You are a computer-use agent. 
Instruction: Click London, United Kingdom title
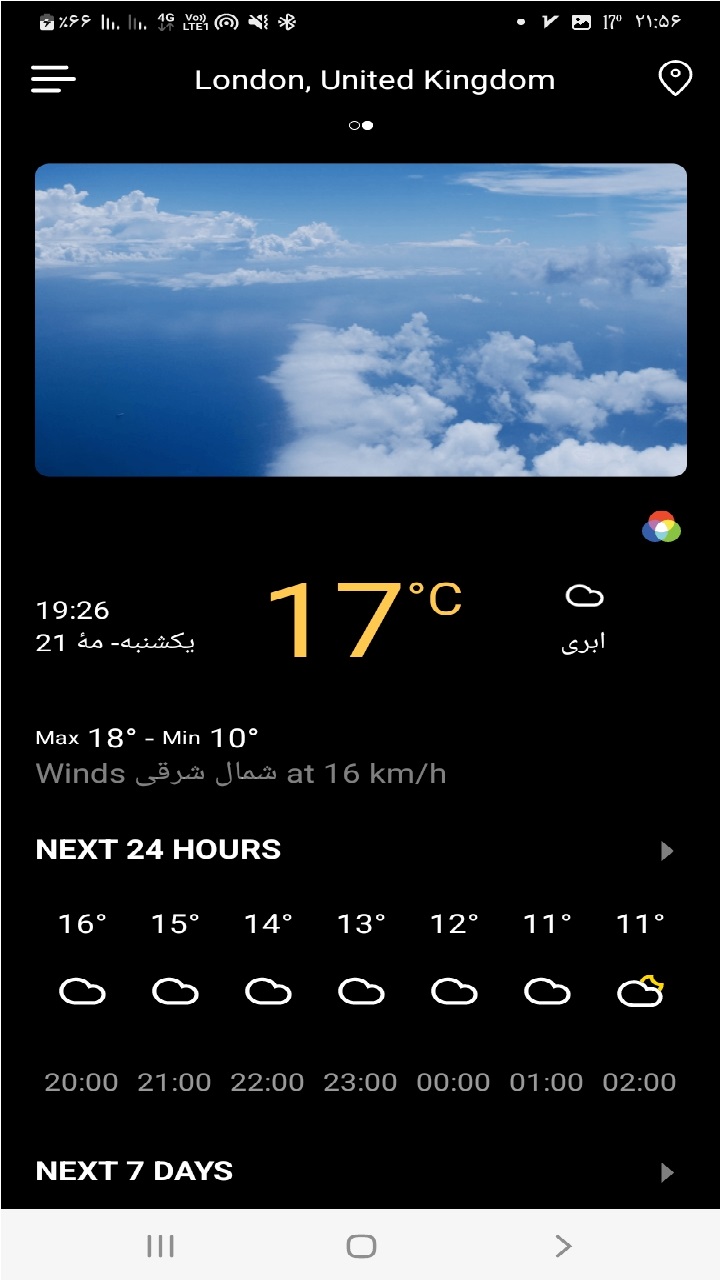375,79
